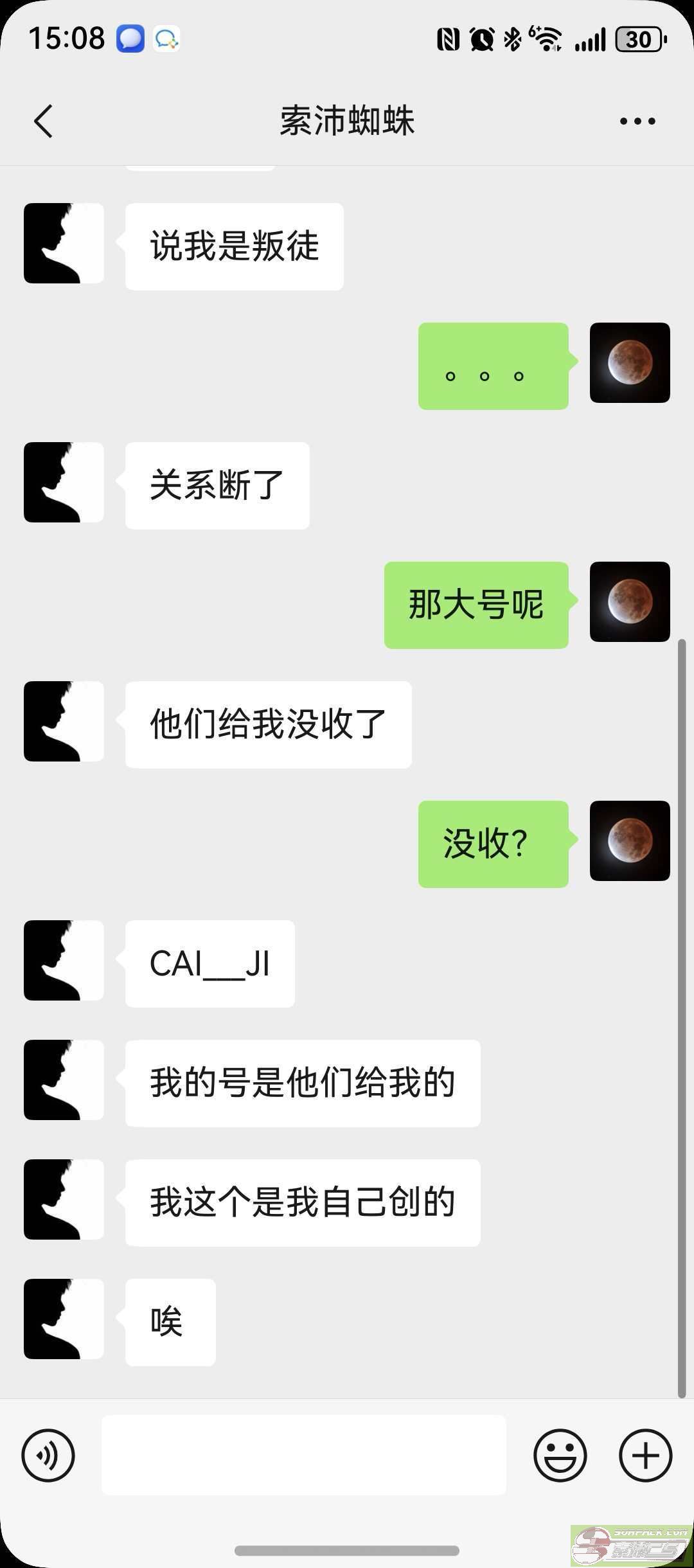Open the plus attachments menu
This screenshot has height=1568, width=694.
click(x=645, y=1455)
